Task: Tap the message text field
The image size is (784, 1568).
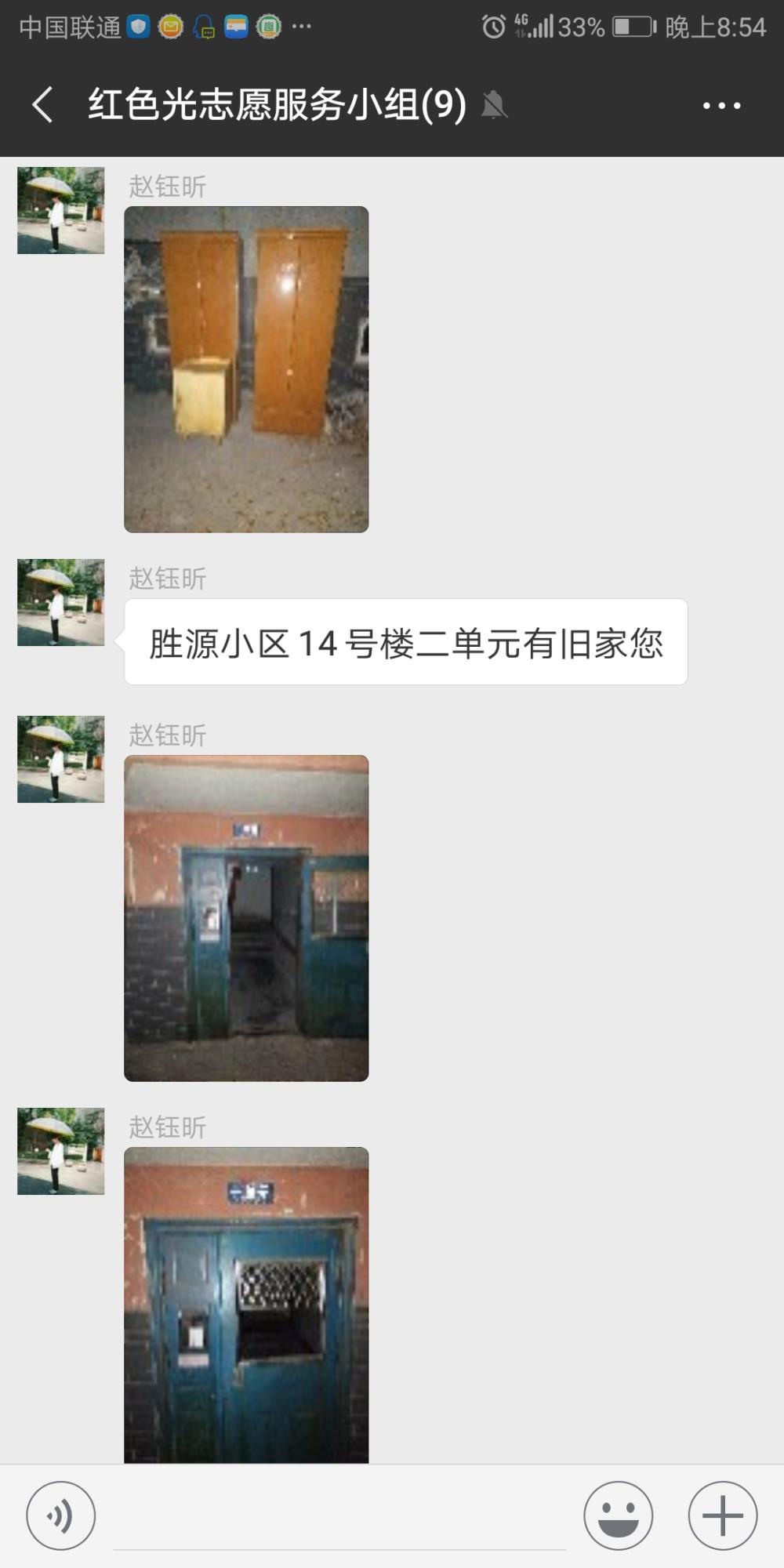Action: pyautogui.click(x=339, y=1517)
